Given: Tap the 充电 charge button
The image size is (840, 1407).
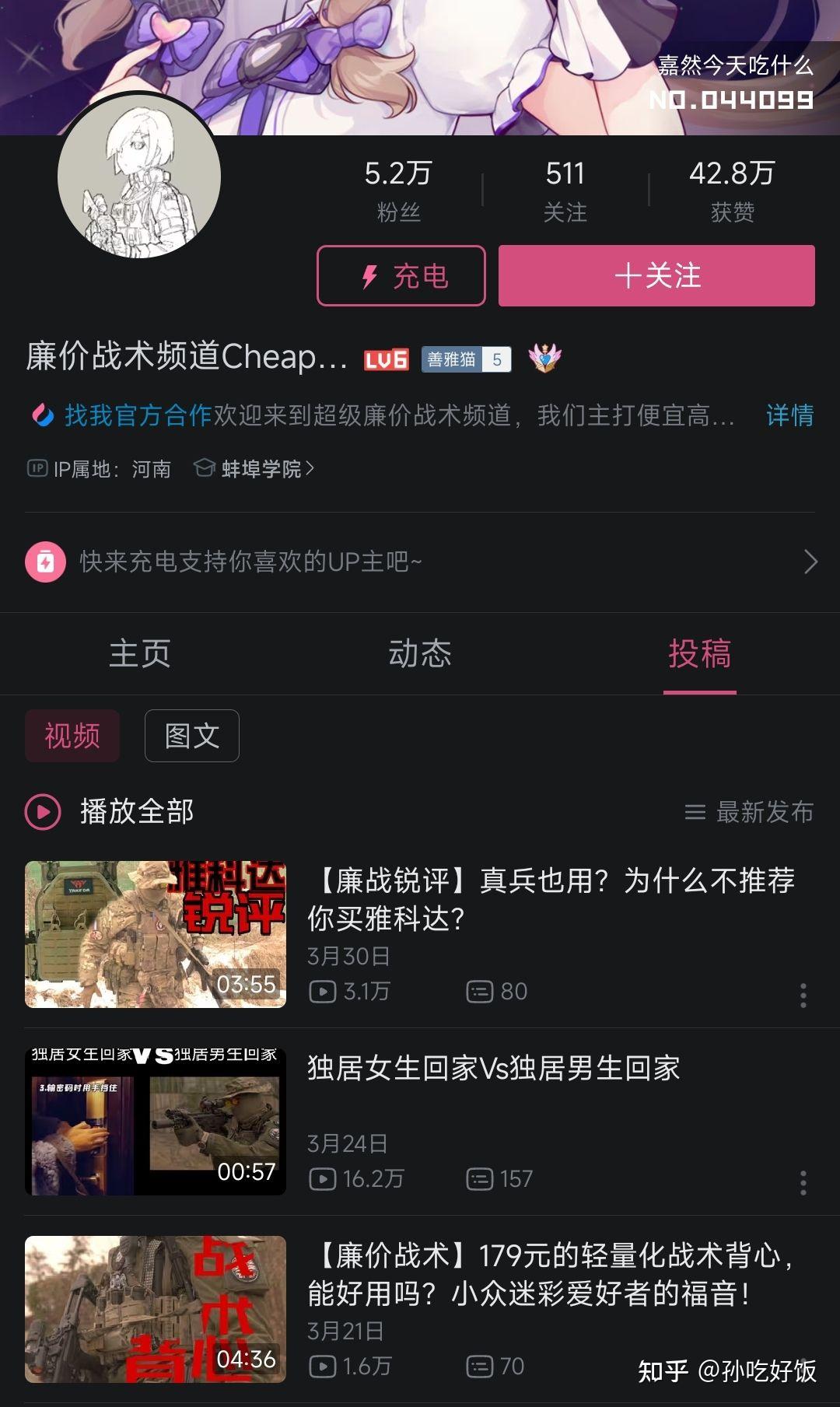Looking at the screenshot, I should tap(401, 276).
